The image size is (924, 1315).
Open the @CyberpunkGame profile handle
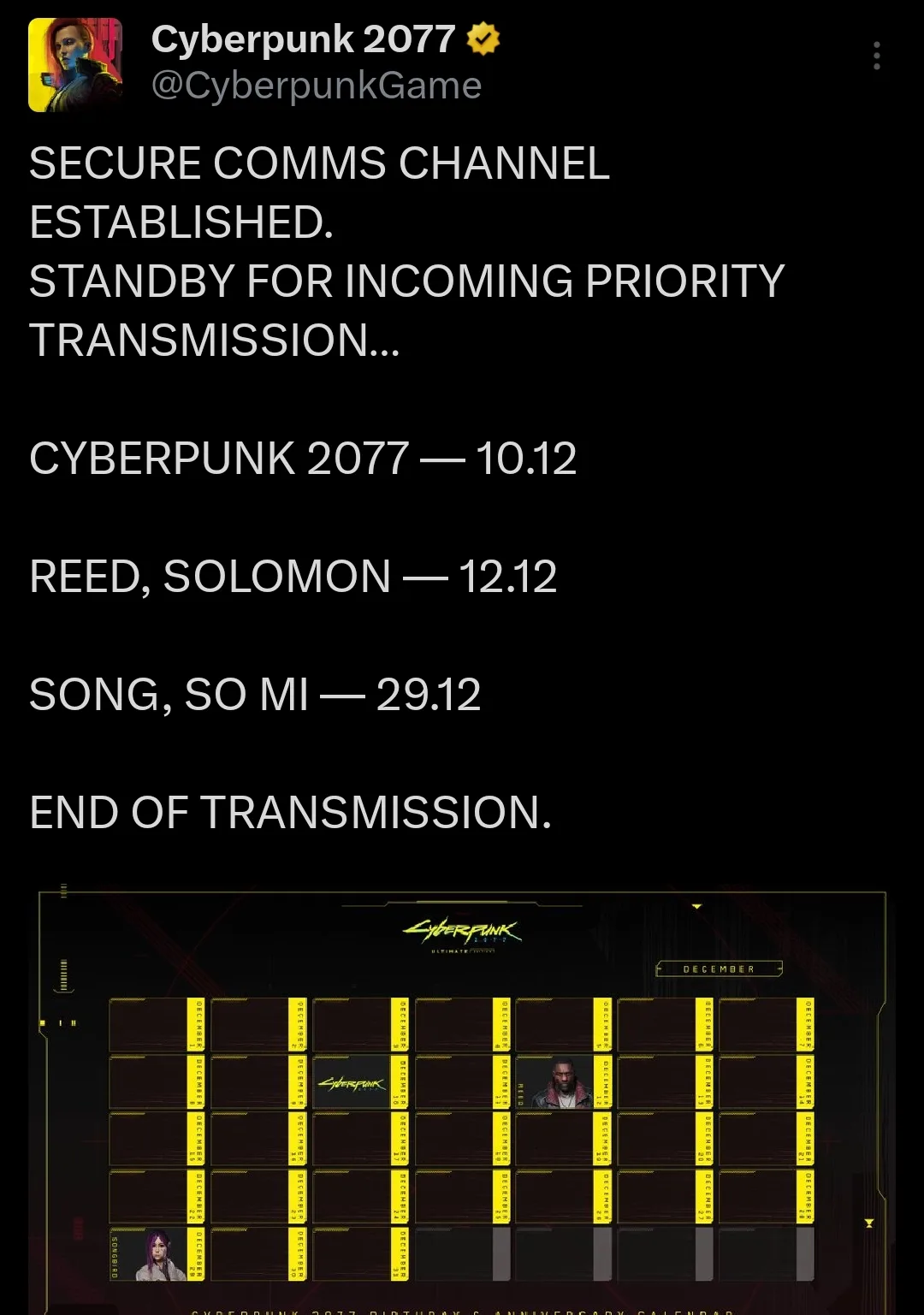(x=316, y=86)
